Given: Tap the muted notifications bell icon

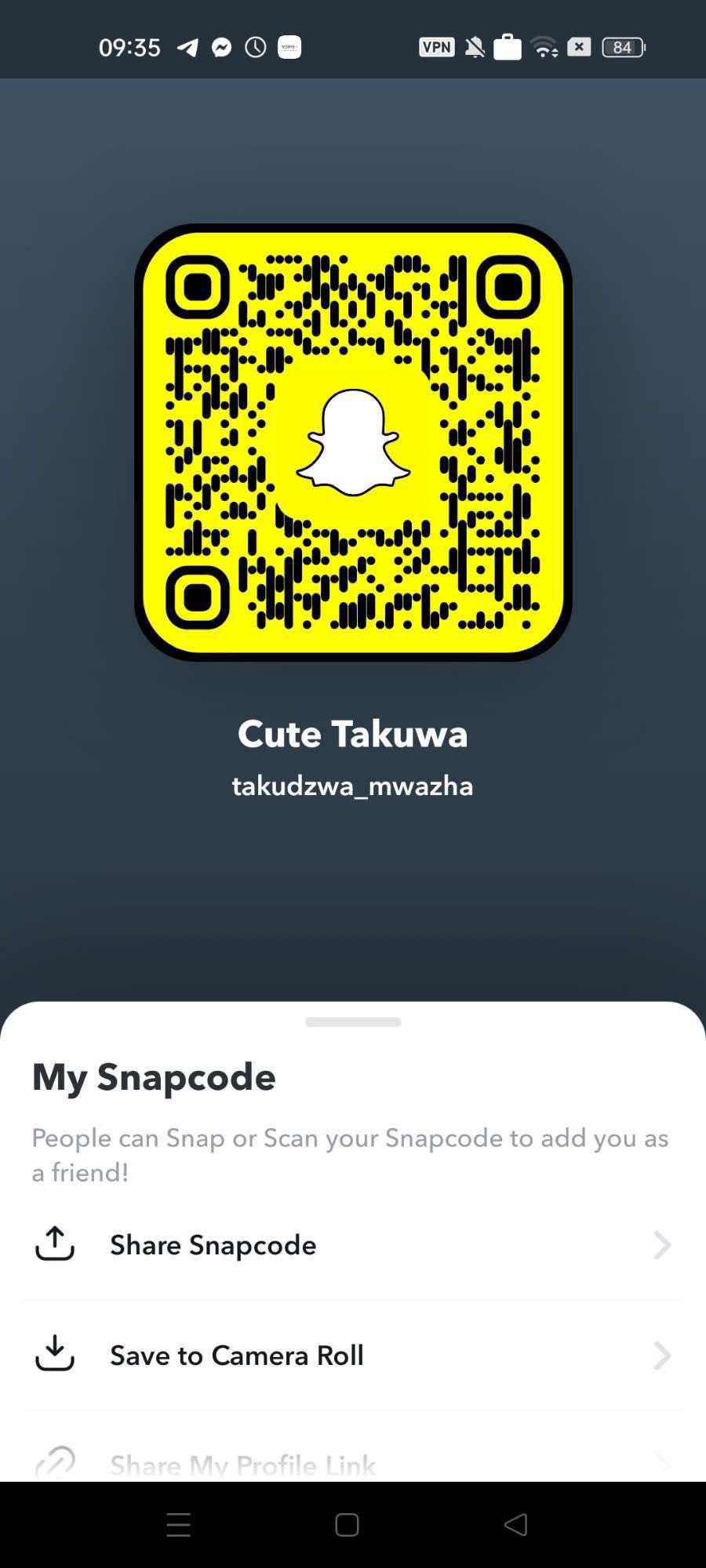Looking at the screenshot, I should 474,47.
